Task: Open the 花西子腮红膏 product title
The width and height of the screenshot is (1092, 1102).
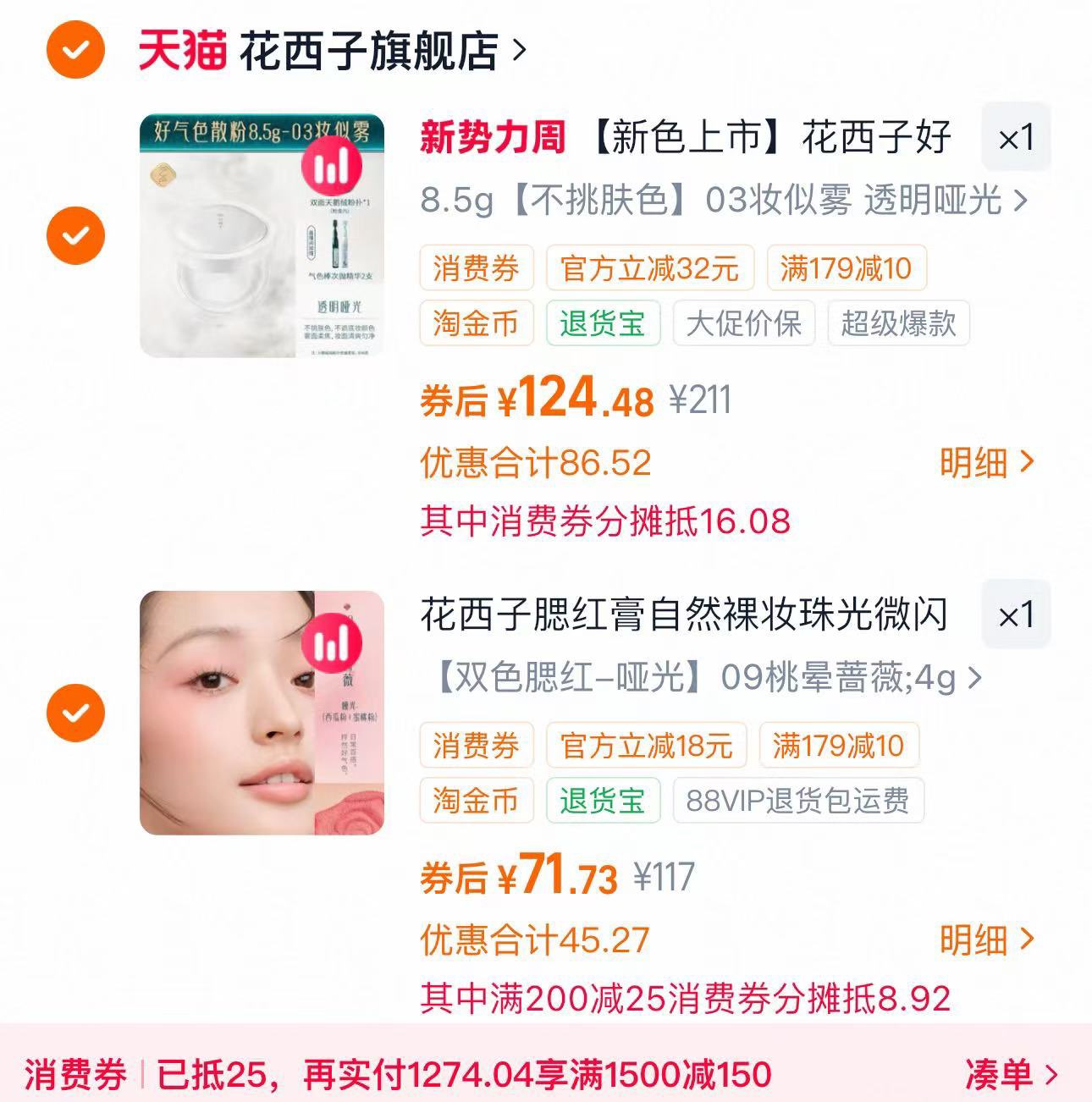Action: [x=684, y=614]
